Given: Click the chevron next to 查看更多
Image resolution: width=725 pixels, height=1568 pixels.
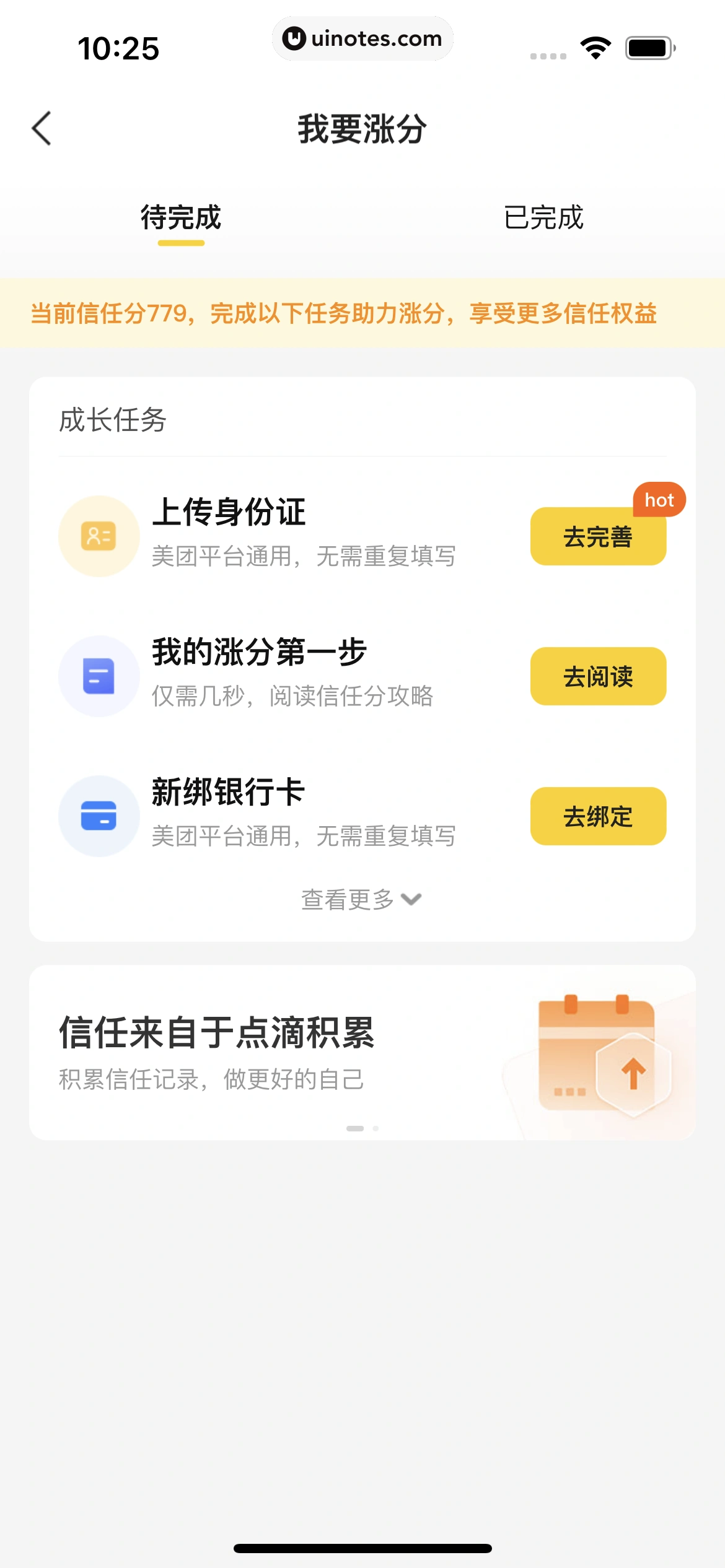Looking at the screenshot, I should (x=411, y=899).
